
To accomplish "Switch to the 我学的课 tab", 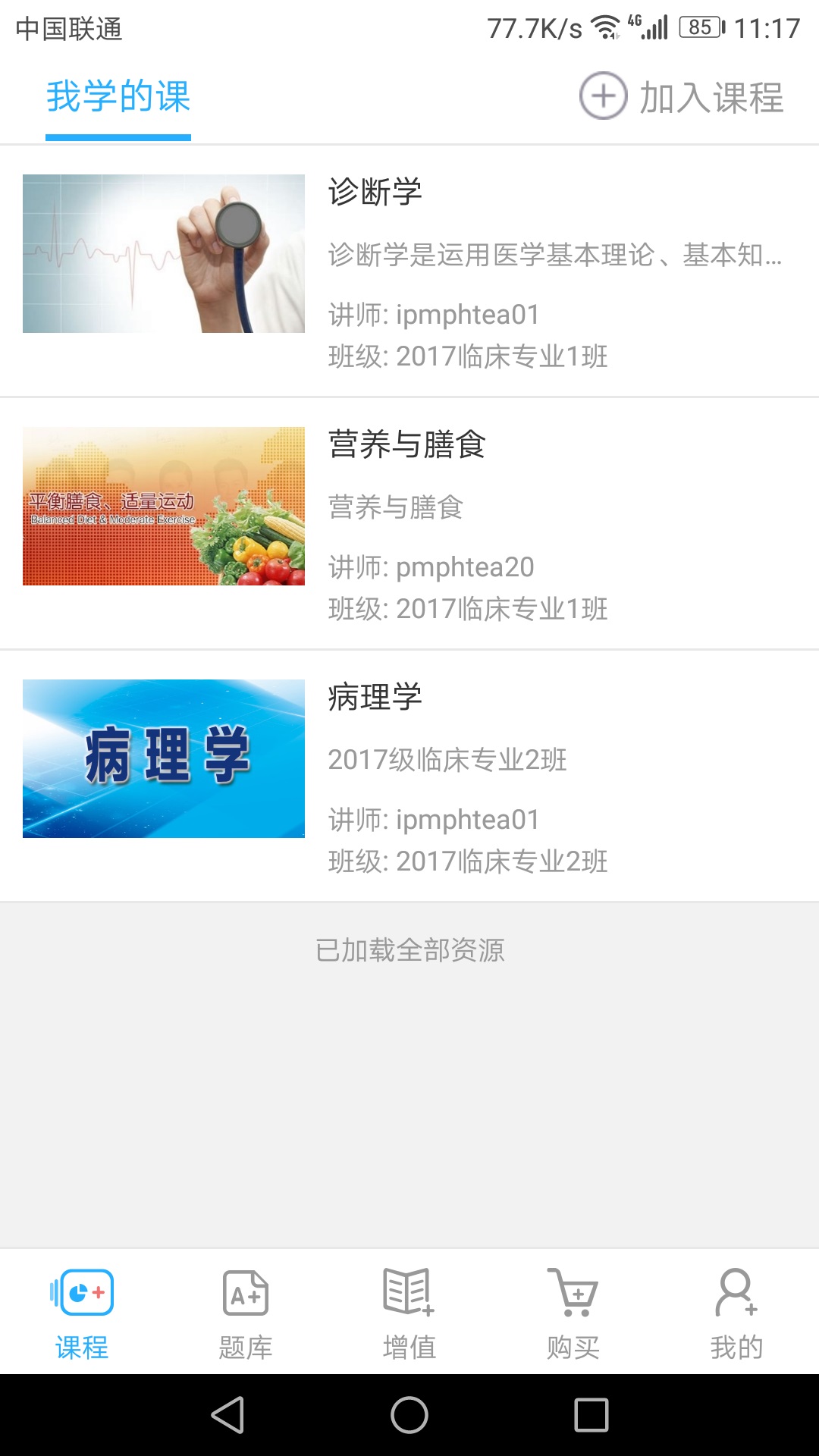I will point(118,97).
